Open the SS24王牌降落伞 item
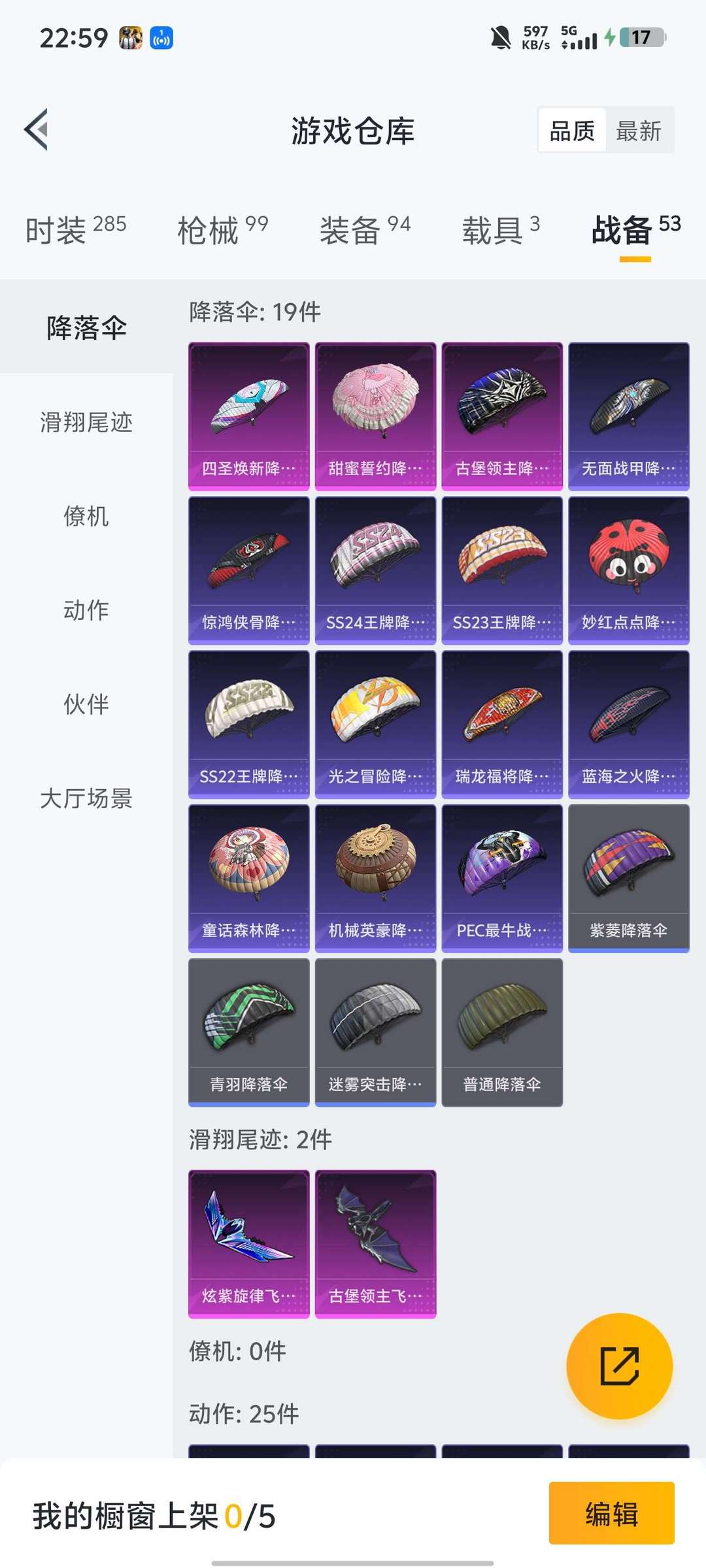Image resolution: width=706 pixels, height=1568 pixels. click(375, 568)
